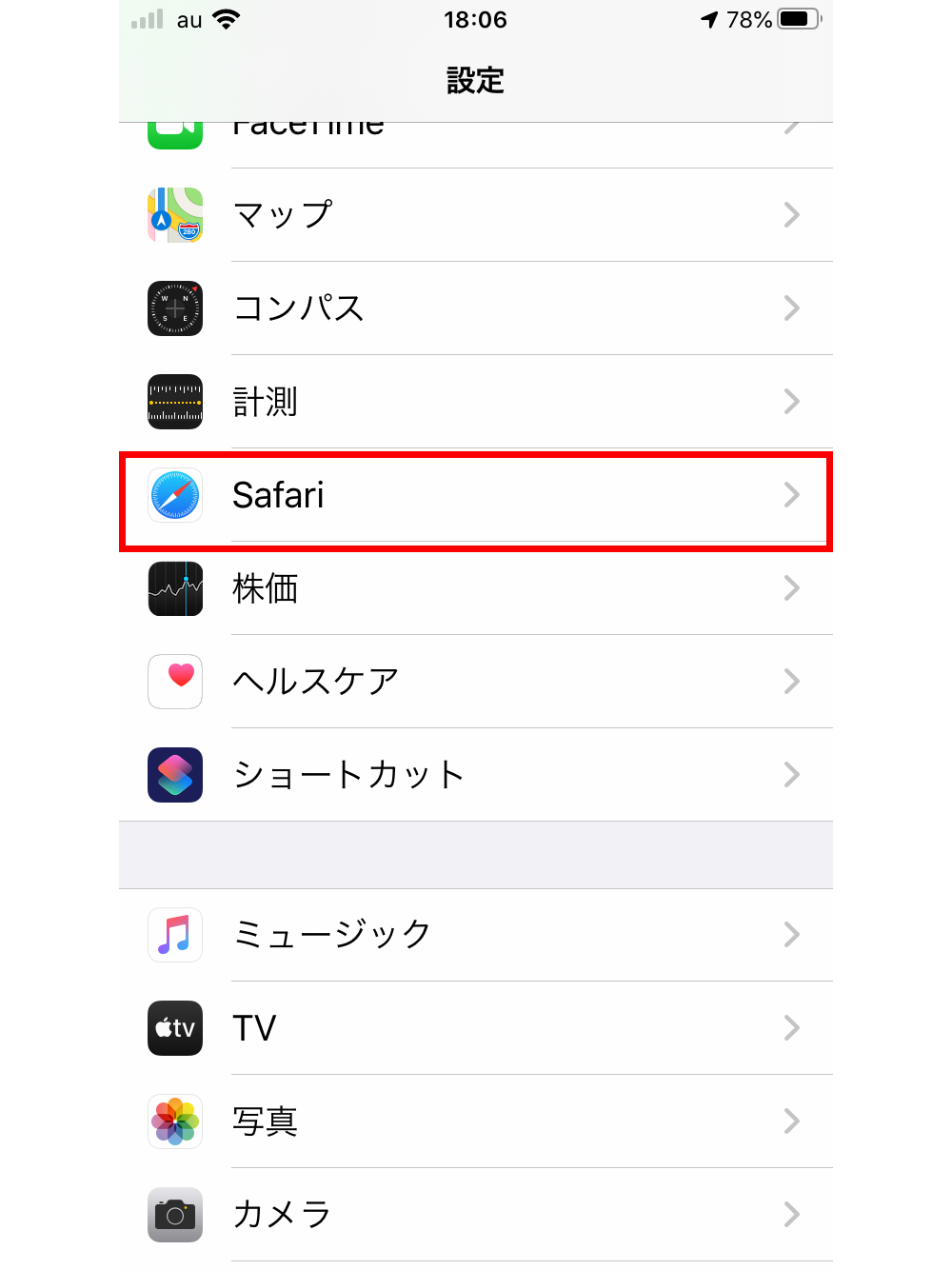This screenshot has width=952, height=1270.
Task: Open the コンパス settings
Action: click(476, 308)
